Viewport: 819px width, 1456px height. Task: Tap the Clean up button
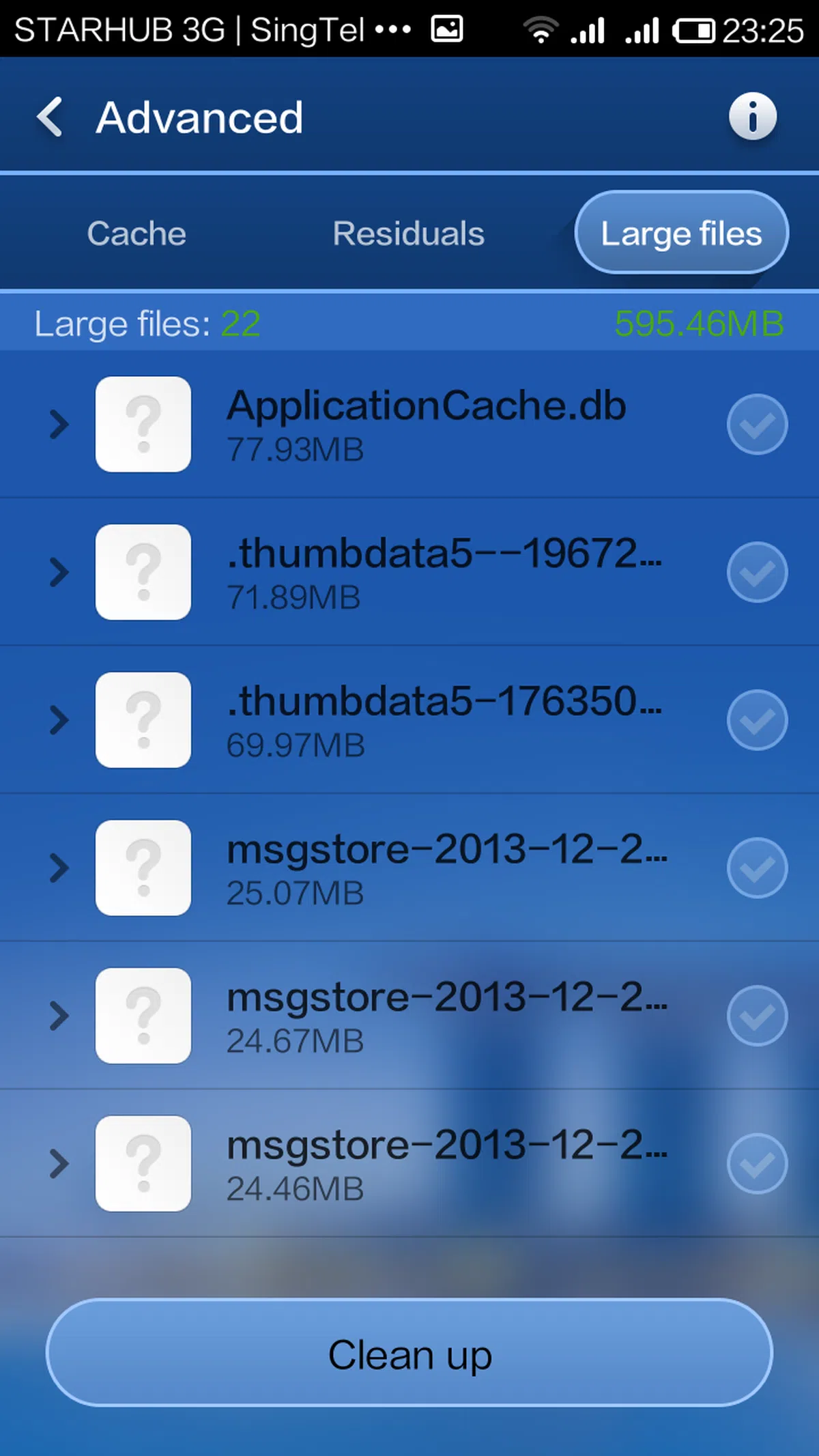click(409, 1353)
